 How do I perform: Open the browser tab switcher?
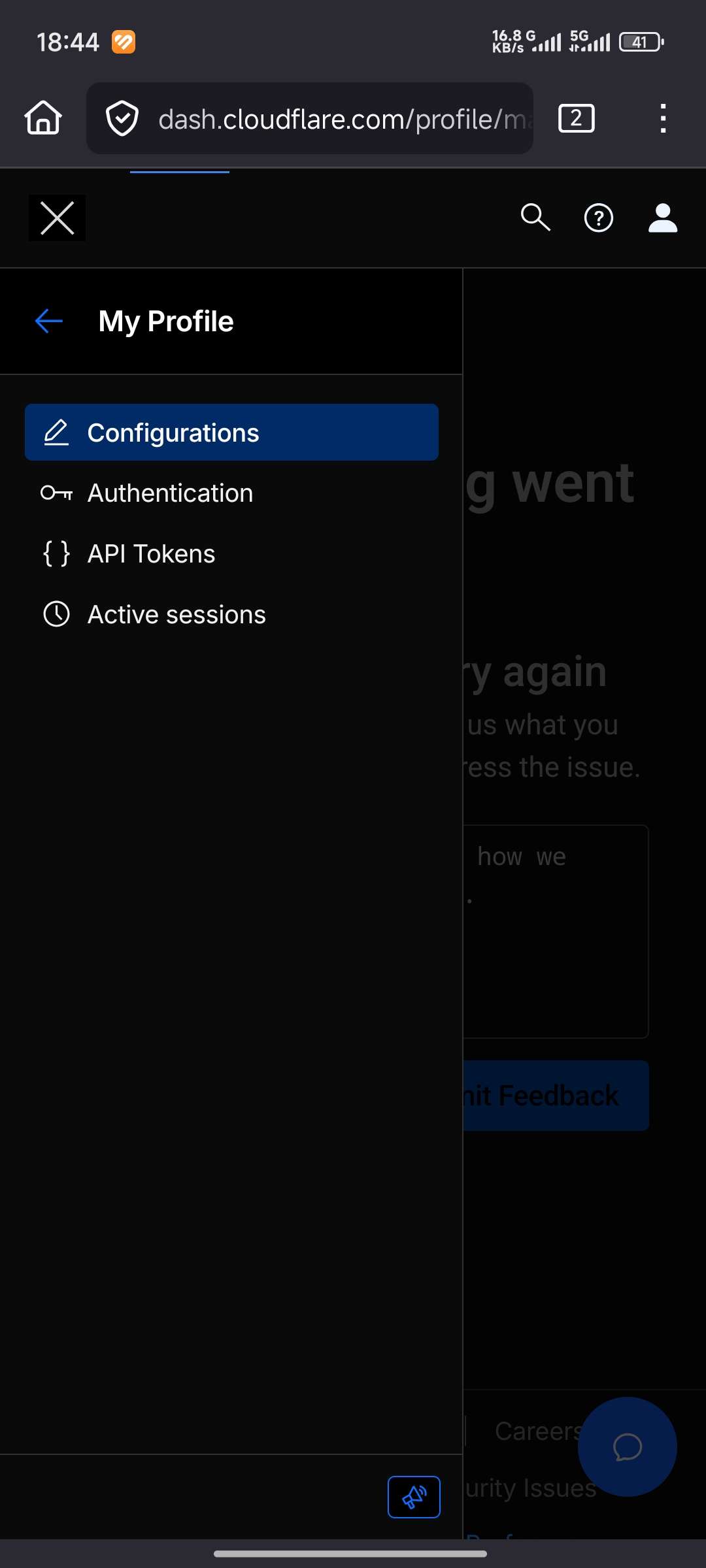pos(576,118)
